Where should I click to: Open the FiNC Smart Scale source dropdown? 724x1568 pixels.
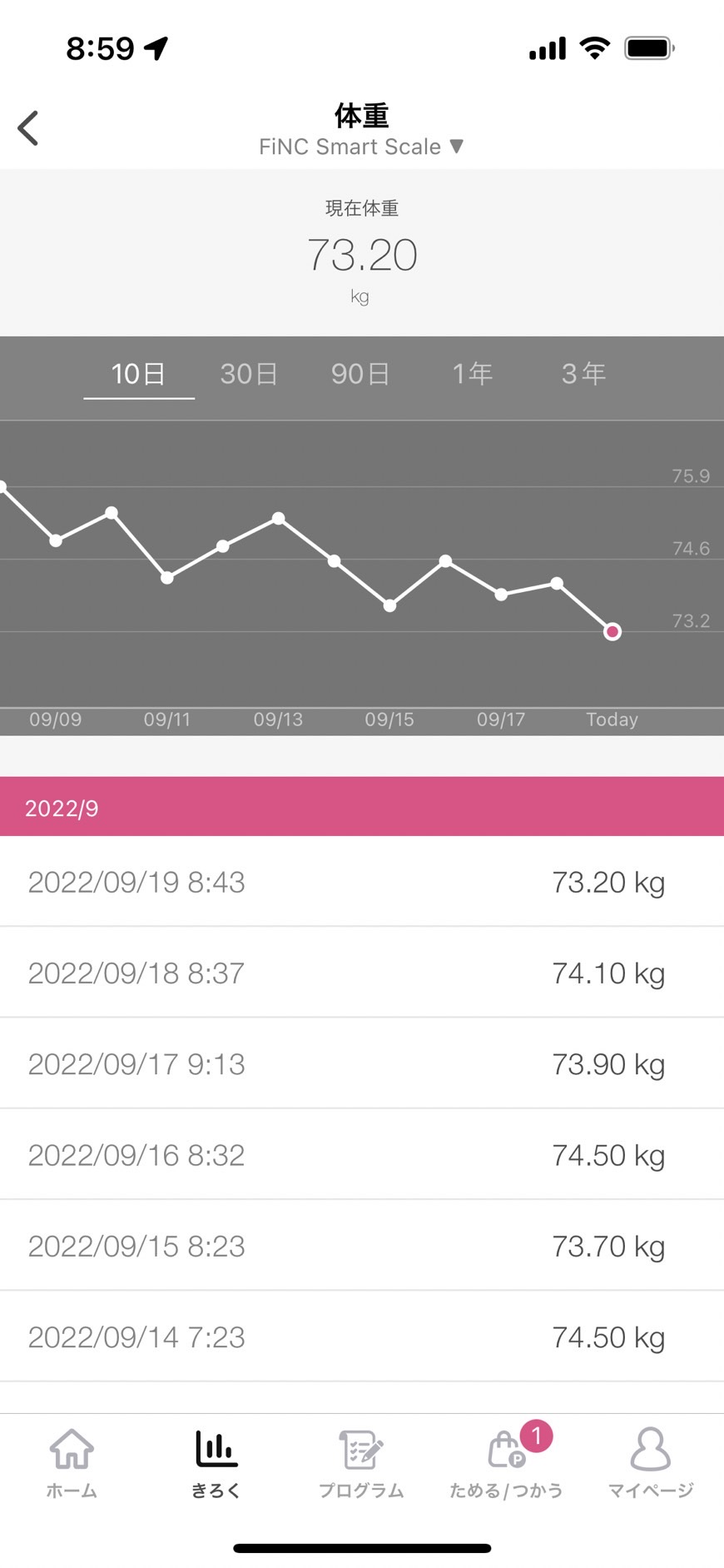tap(361, 147)
